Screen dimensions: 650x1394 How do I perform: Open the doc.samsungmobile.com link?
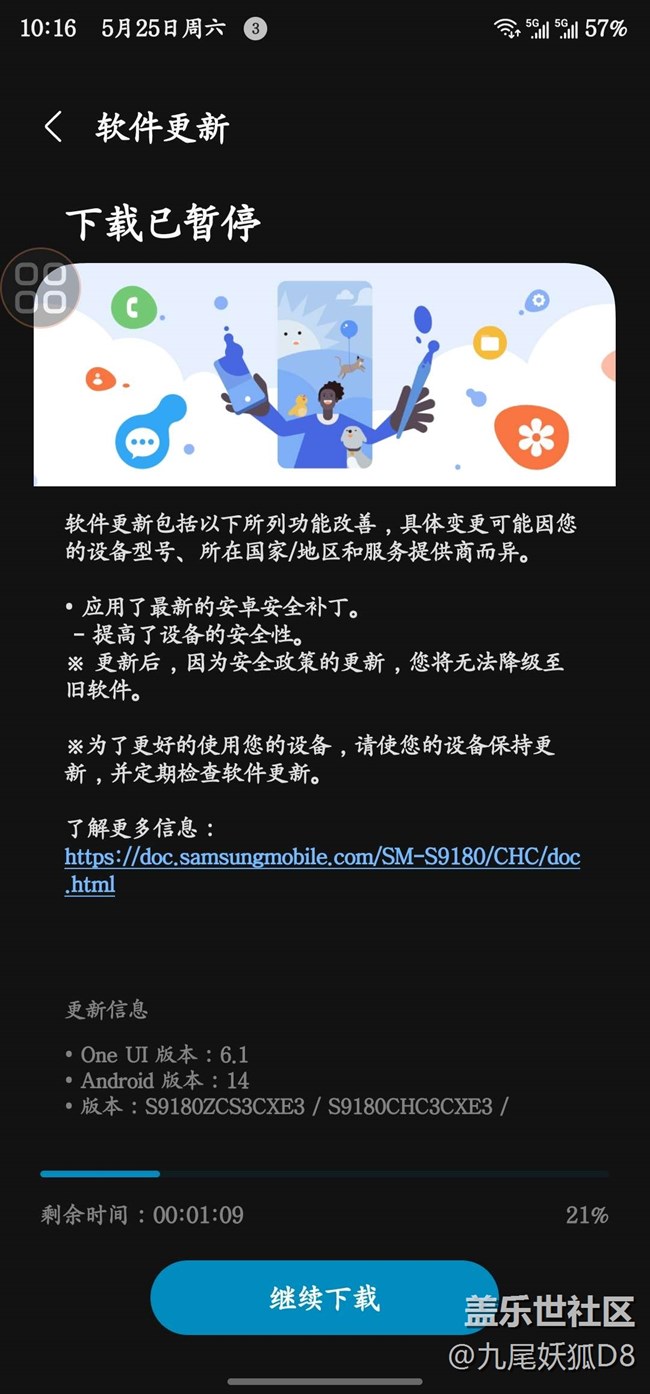tap(322, 870)
